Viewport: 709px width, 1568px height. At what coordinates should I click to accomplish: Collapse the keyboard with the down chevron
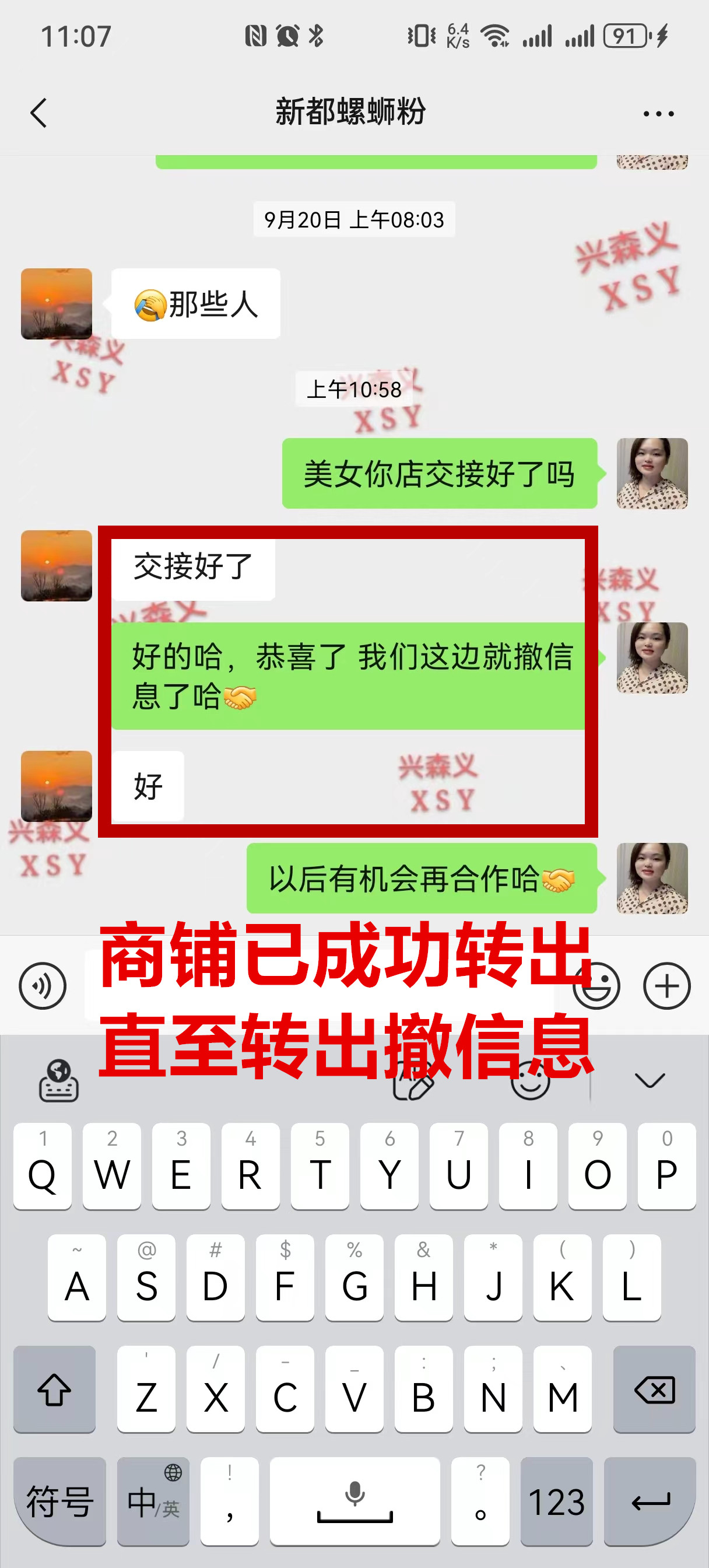650,1080
